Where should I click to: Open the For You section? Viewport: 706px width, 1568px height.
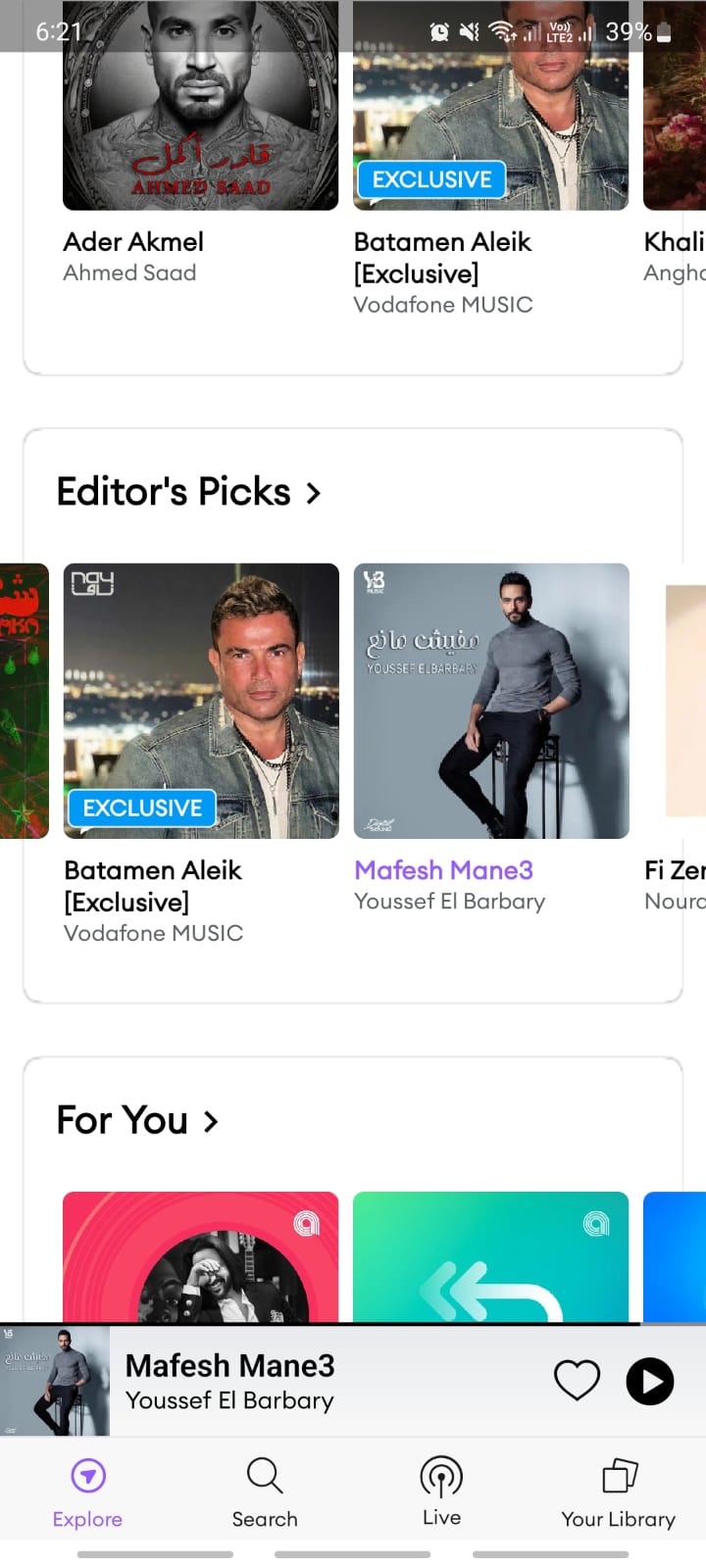point(137,1120)
